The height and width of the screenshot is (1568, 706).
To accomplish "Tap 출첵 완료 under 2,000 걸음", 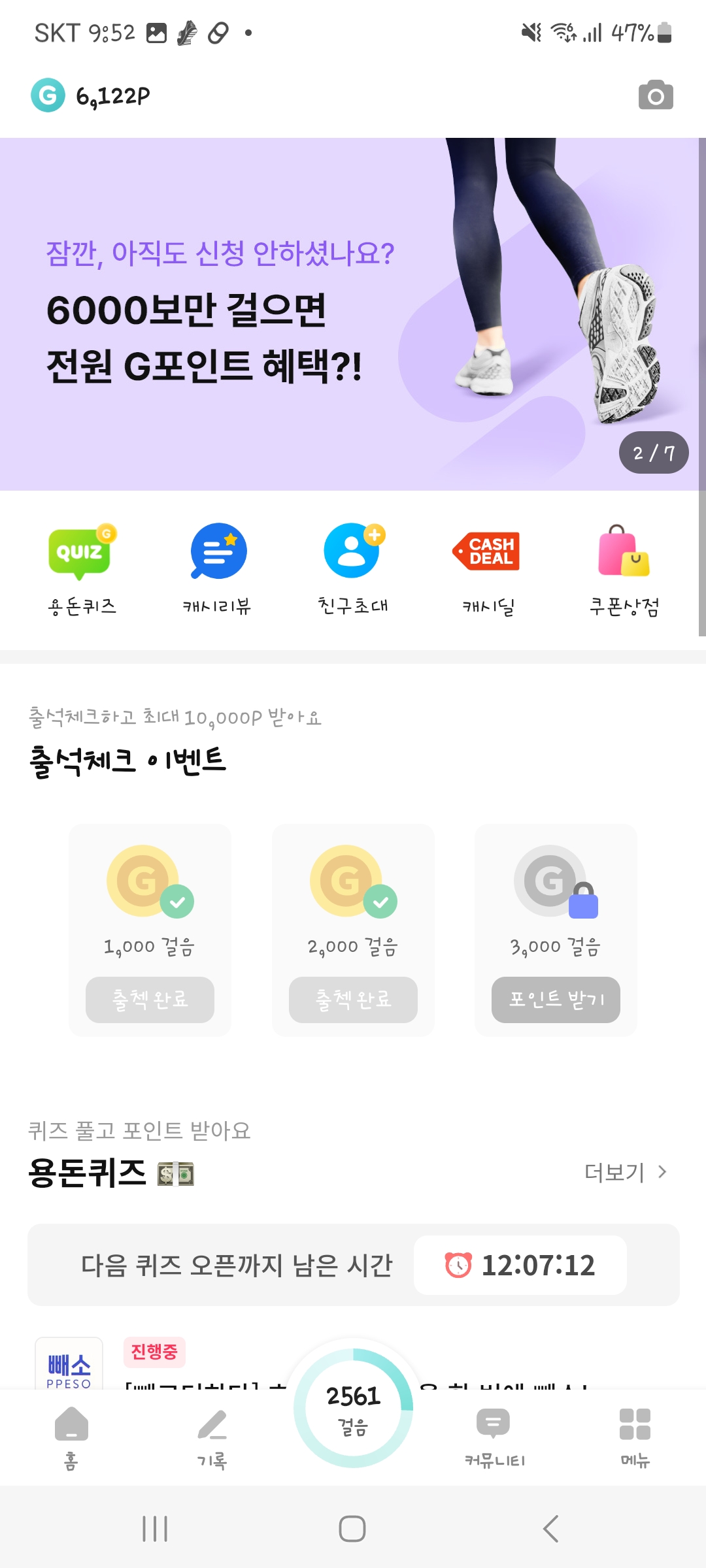I will coord(353,1000).
